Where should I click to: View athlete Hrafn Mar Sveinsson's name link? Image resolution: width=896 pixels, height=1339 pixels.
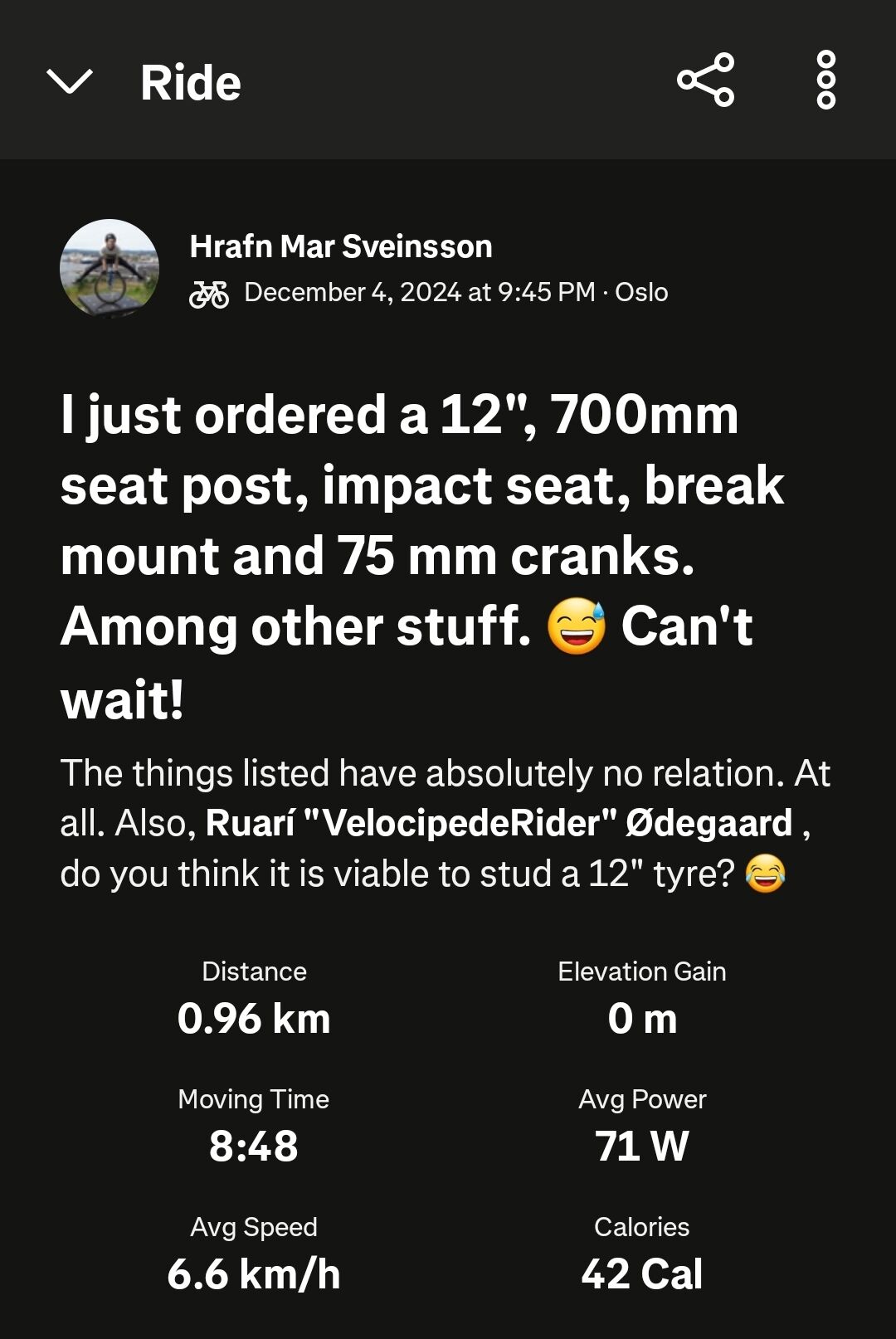point(341,246)
